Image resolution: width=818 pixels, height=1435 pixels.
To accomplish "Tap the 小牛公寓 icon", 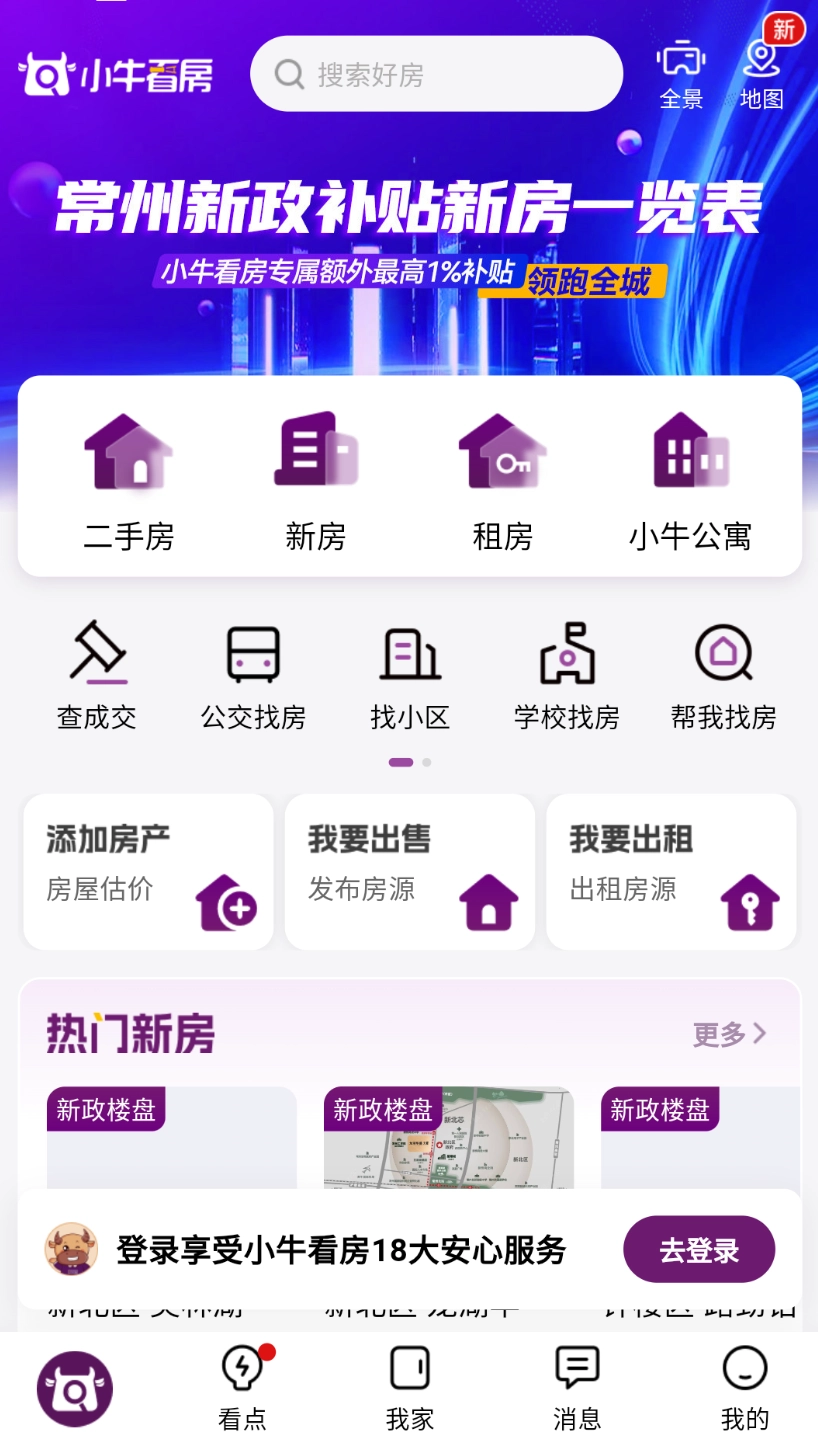I will pos(690,455).
